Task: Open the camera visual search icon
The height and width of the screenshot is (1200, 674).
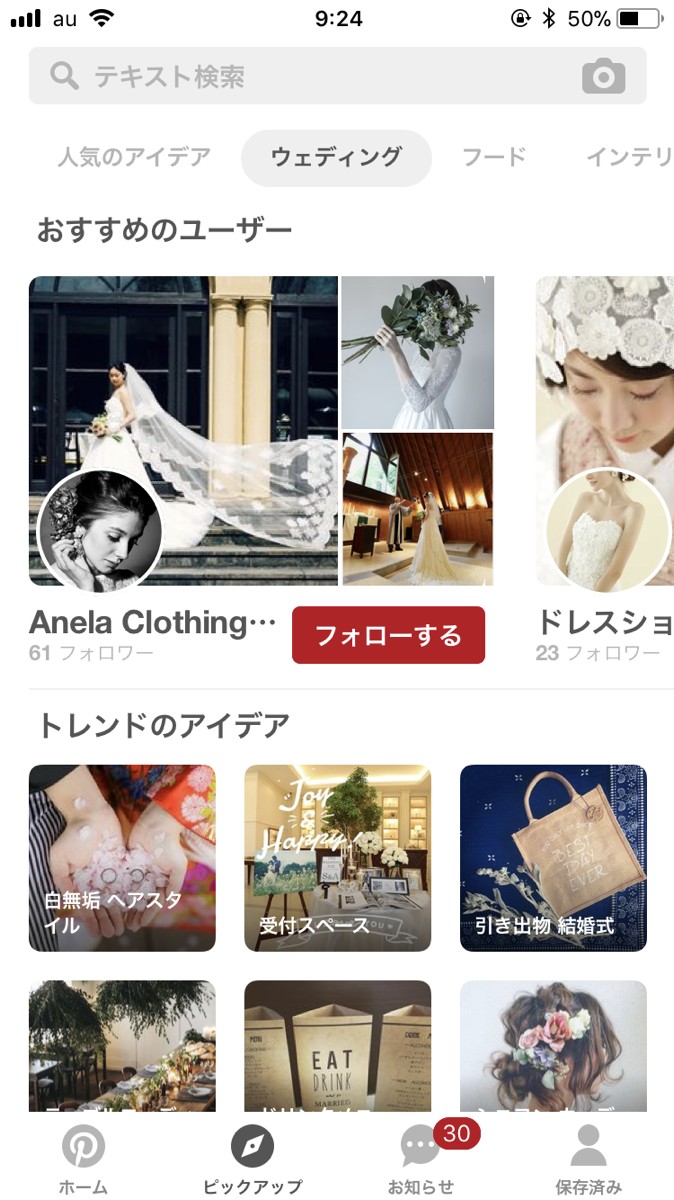Action: click(603, 76)
